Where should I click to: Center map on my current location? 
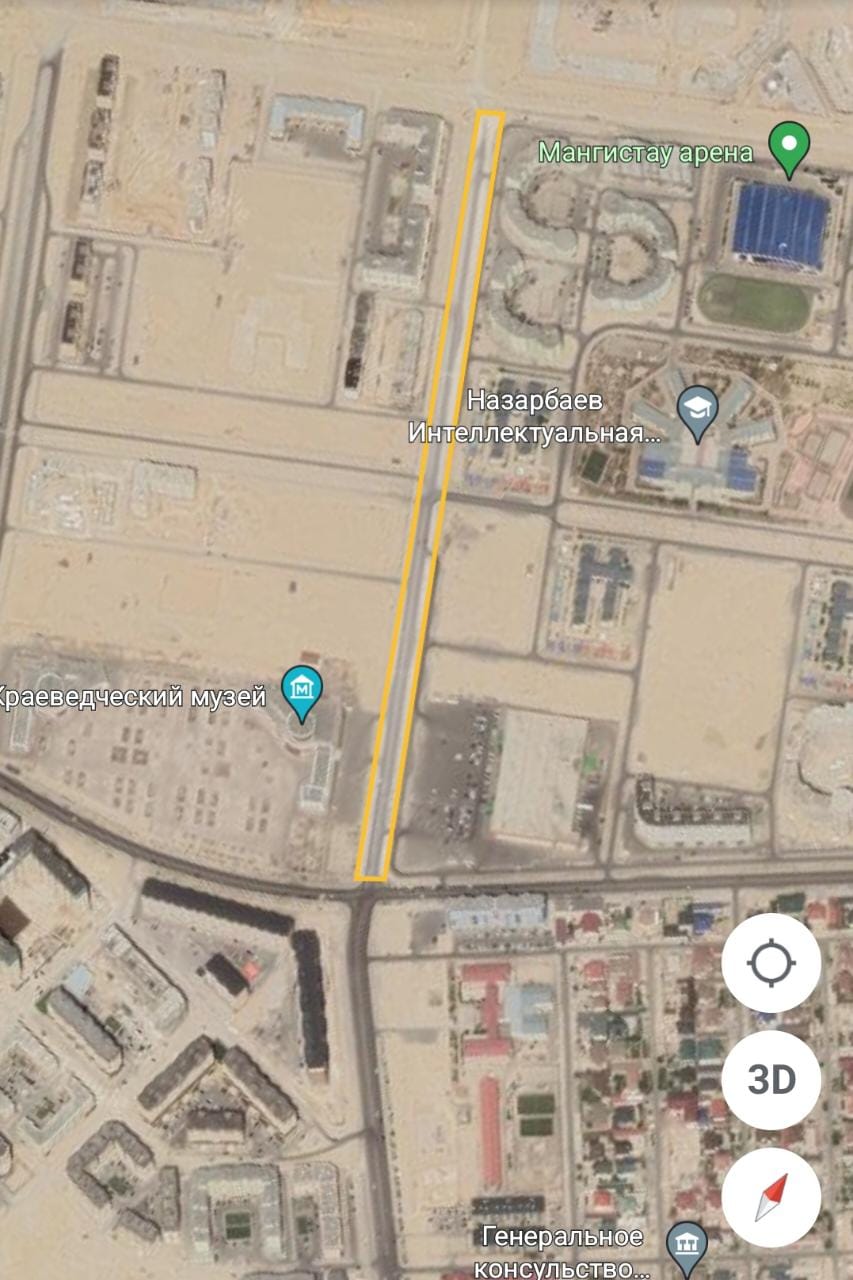[771, 963]
